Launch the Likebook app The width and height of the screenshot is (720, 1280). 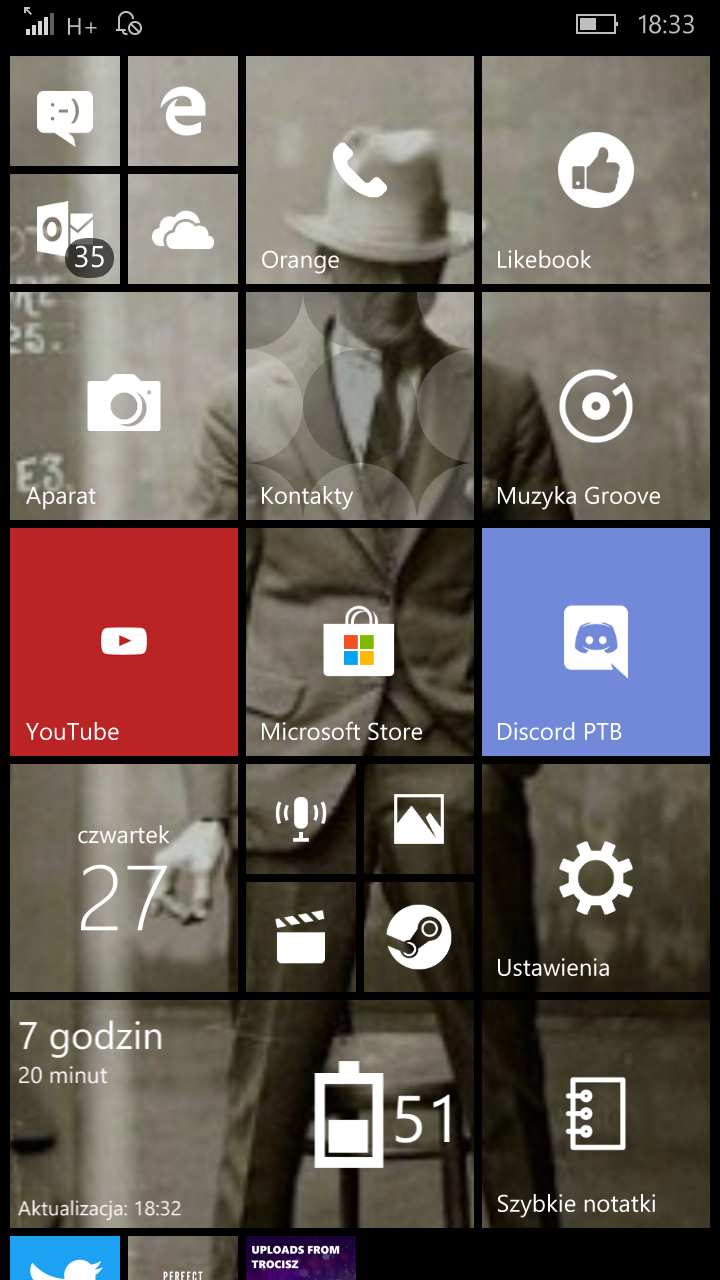coord(596,170)
